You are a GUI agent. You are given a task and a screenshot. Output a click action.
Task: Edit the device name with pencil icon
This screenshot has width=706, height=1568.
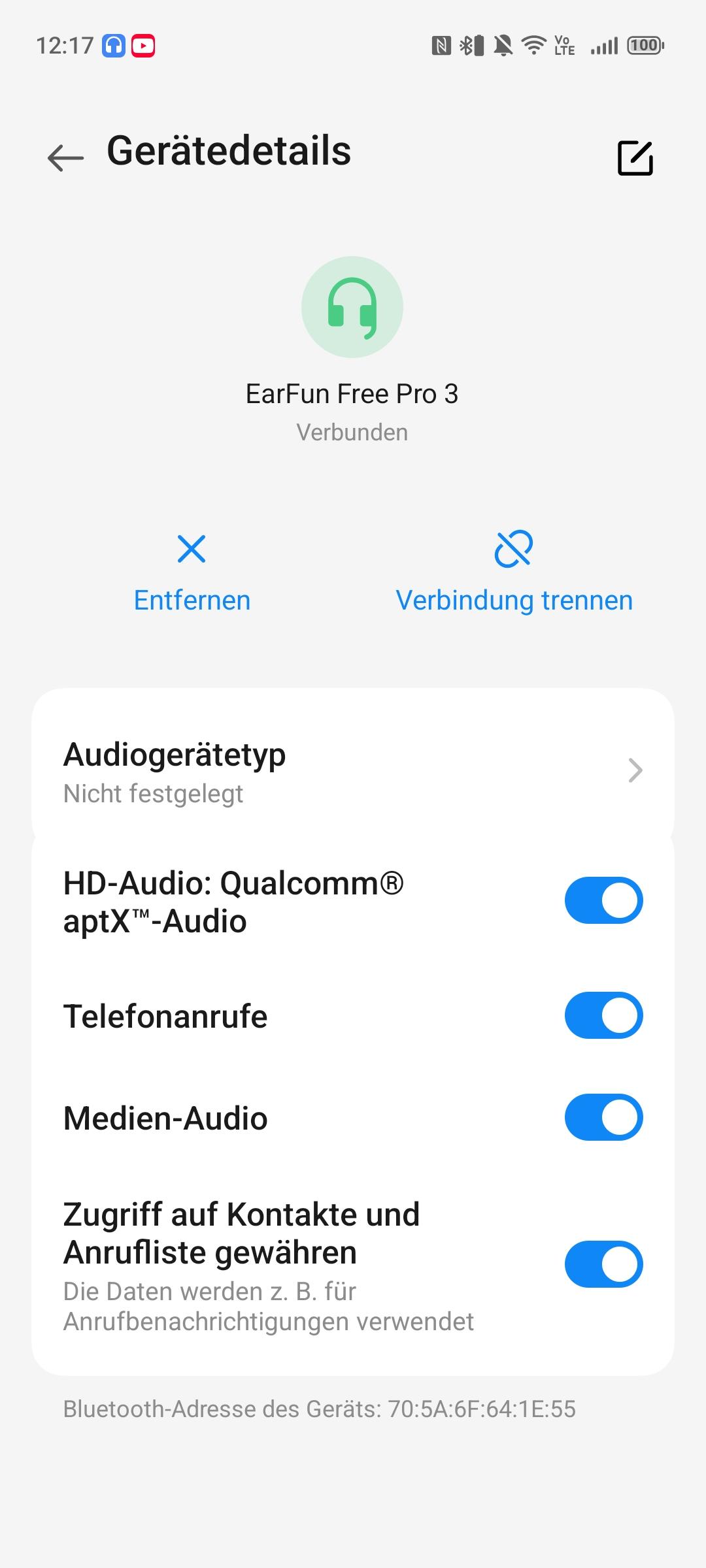click(x=635, y=157)
